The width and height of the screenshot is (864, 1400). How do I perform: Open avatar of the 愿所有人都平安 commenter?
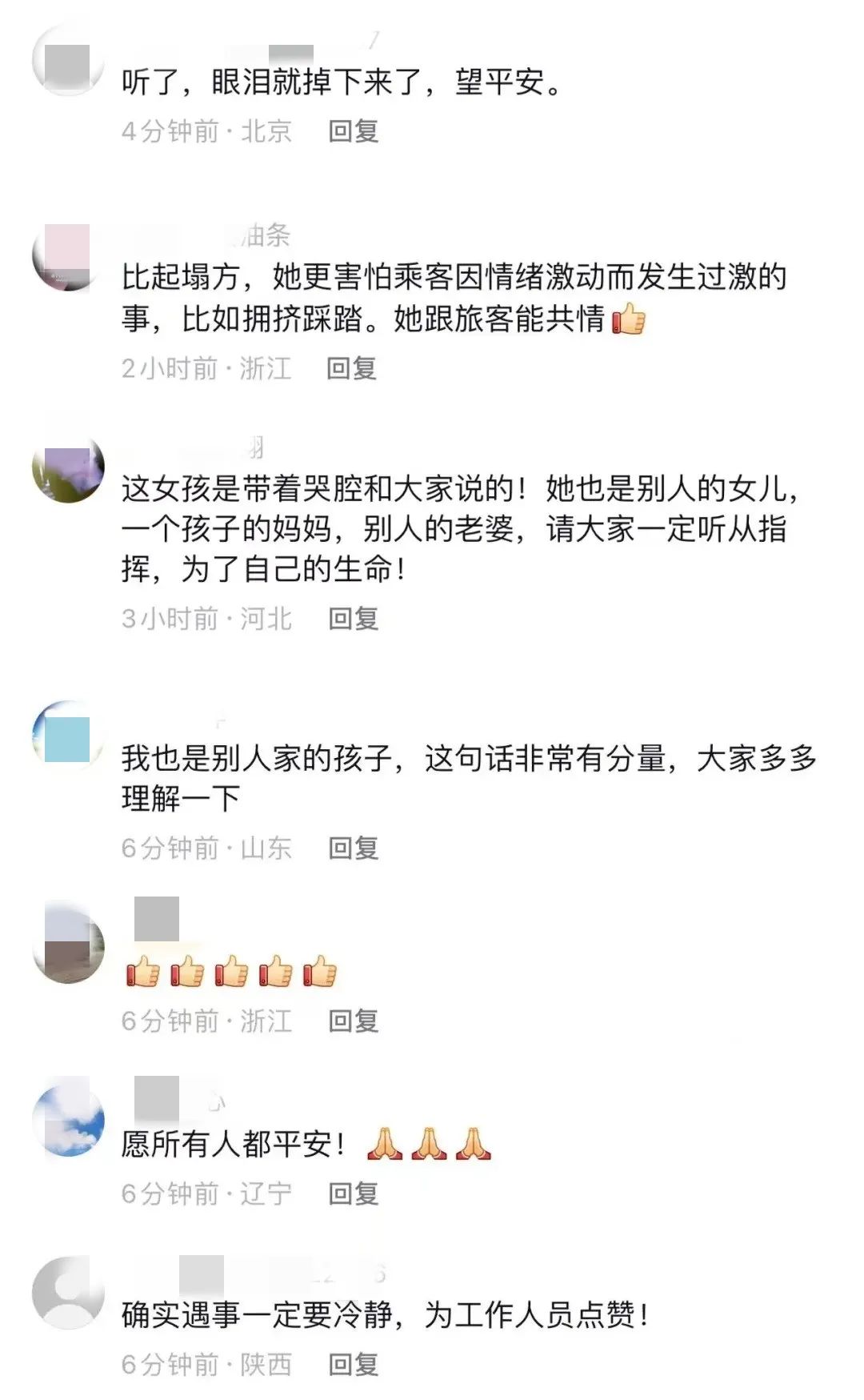pyautogui.click(x=68, y=1121)
